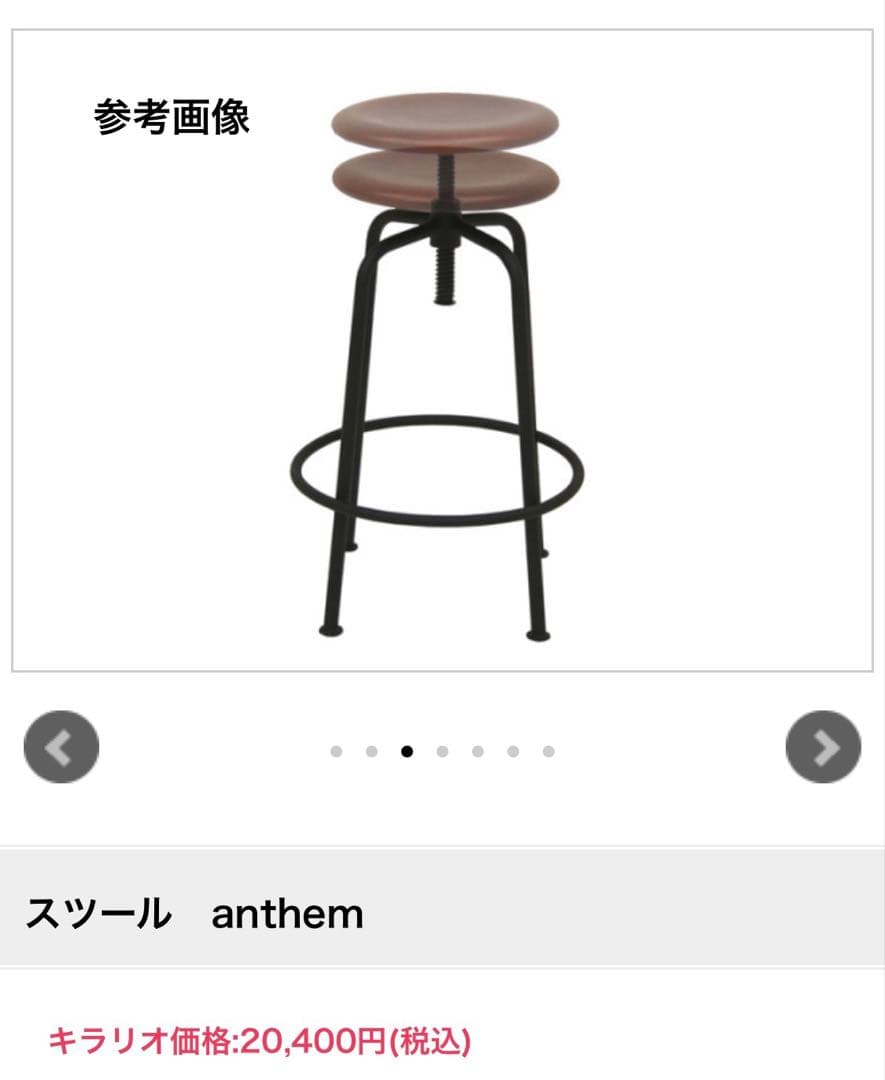This screenshot has height=1080, width=885.
Task: Select the first carousel indicator dot
Action: pyautogui.click(x=337, y=750)
